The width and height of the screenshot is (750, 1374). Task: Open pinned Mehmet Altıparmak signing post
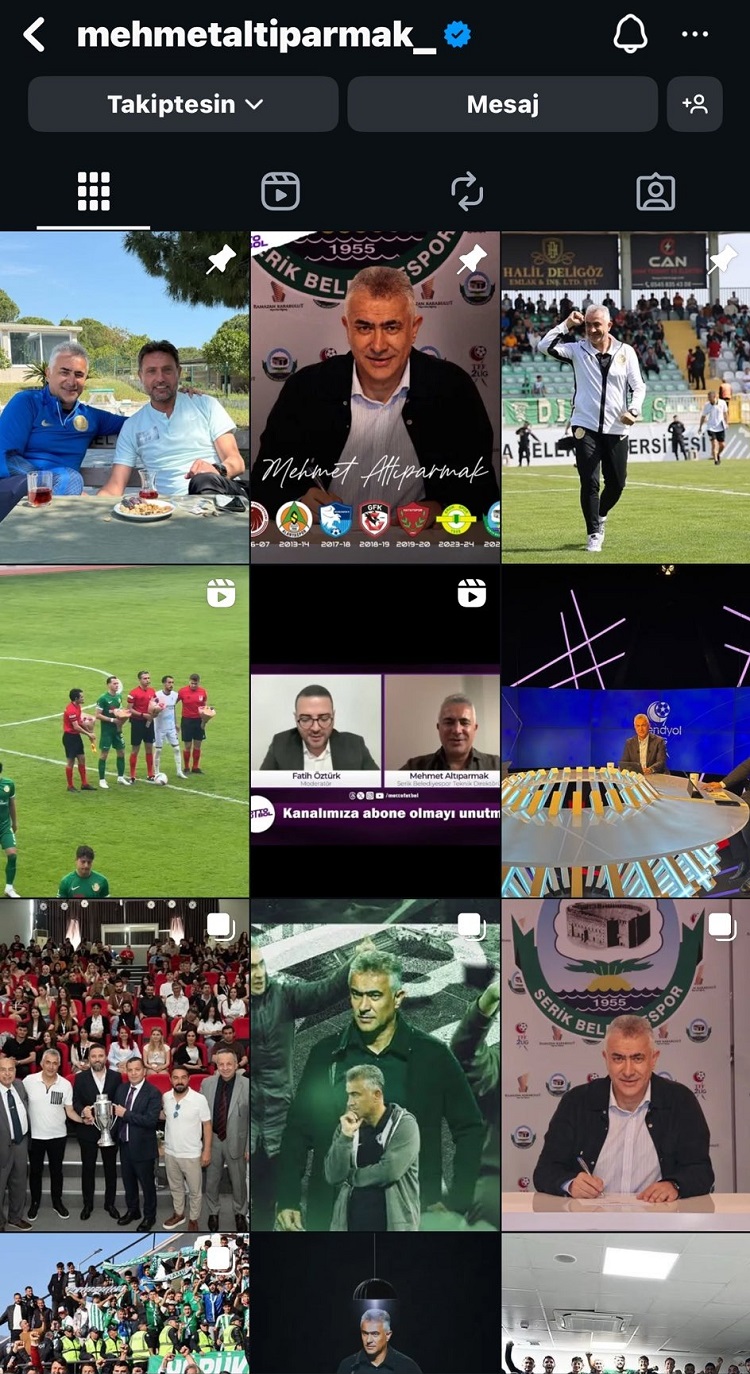(375, 400)
